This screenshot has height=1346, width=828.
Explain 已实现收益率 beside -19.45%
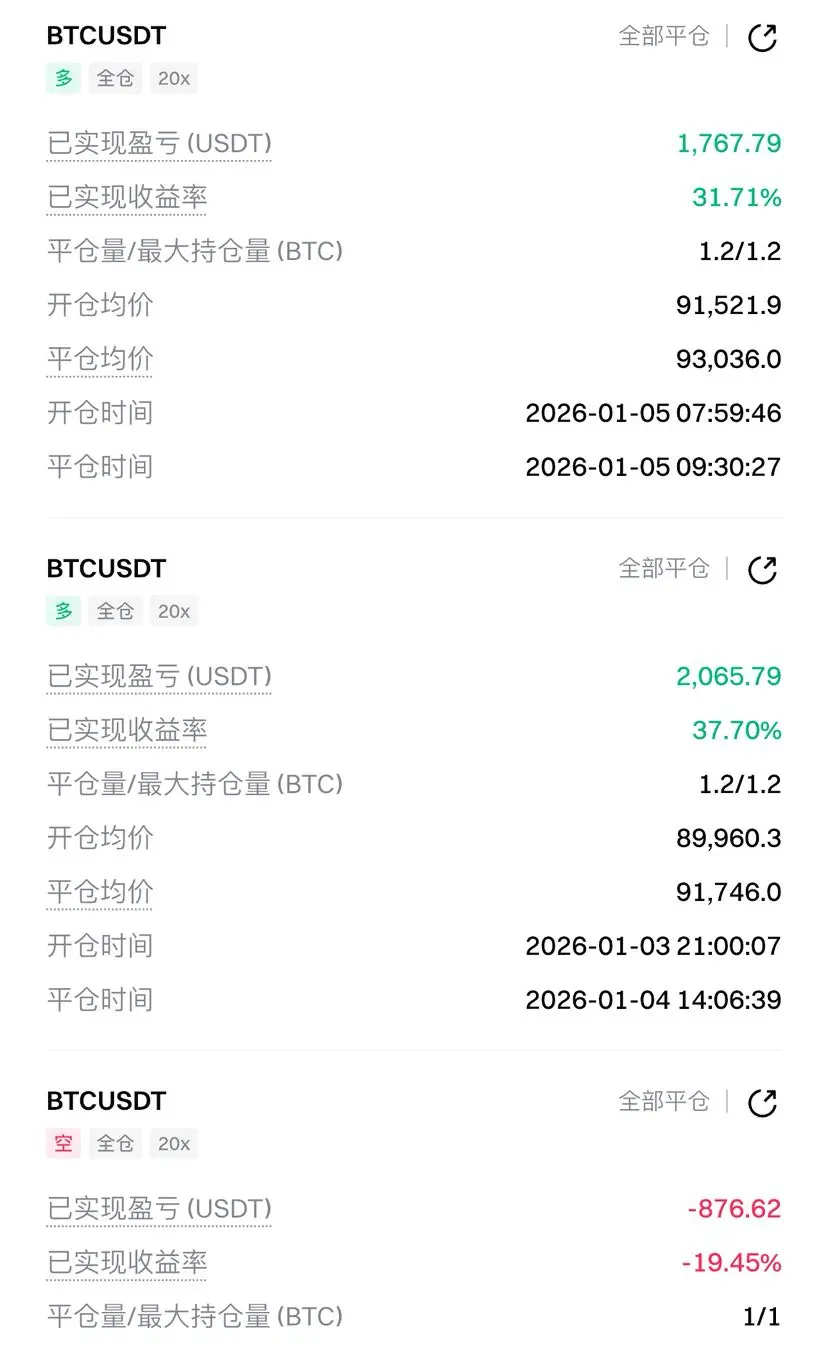pos(127,1263)
